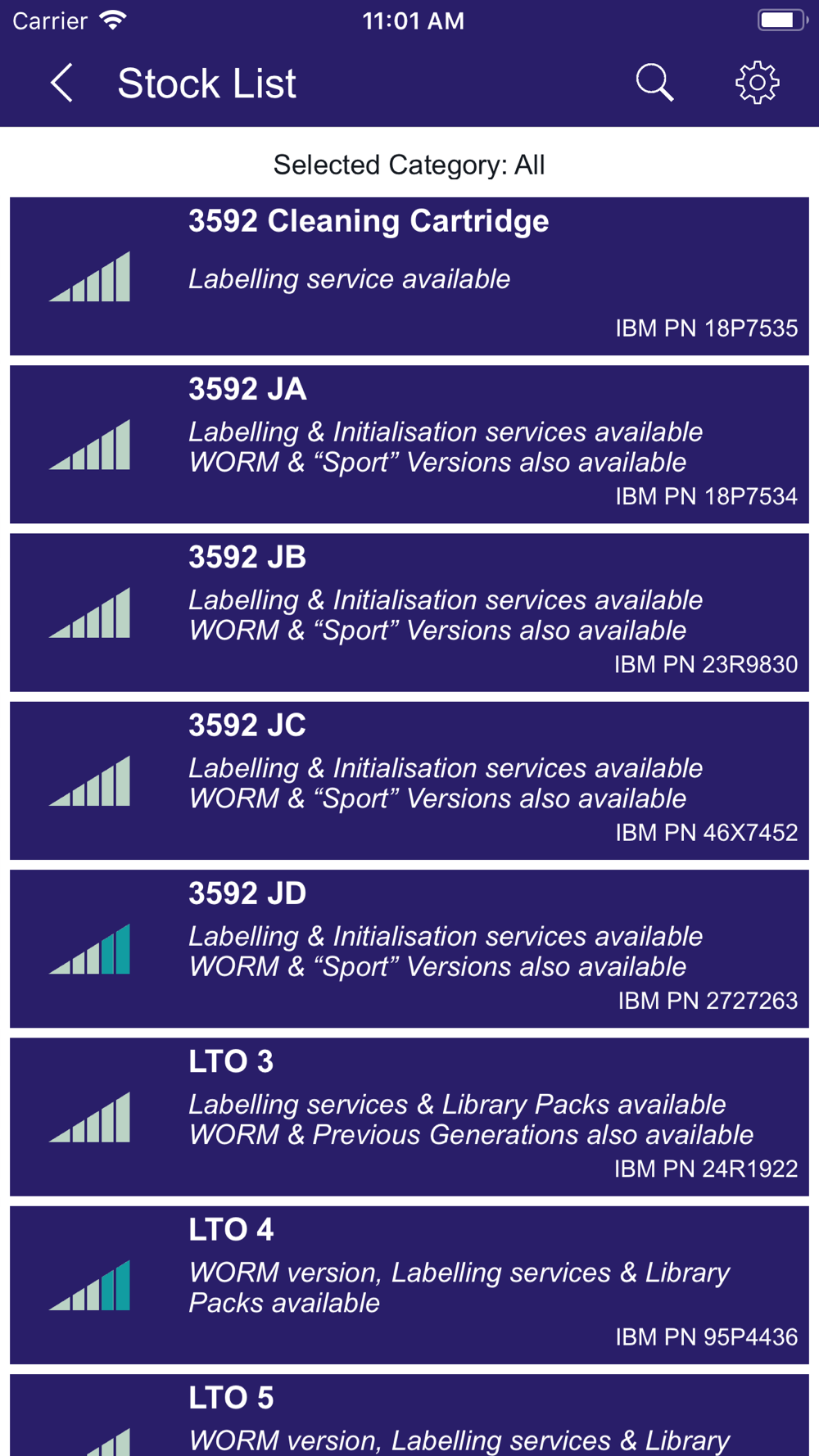Tap the 3592 JD stock item
Image resolution: width=819 pixels, height=1456 pixels.
click(409, 948)
